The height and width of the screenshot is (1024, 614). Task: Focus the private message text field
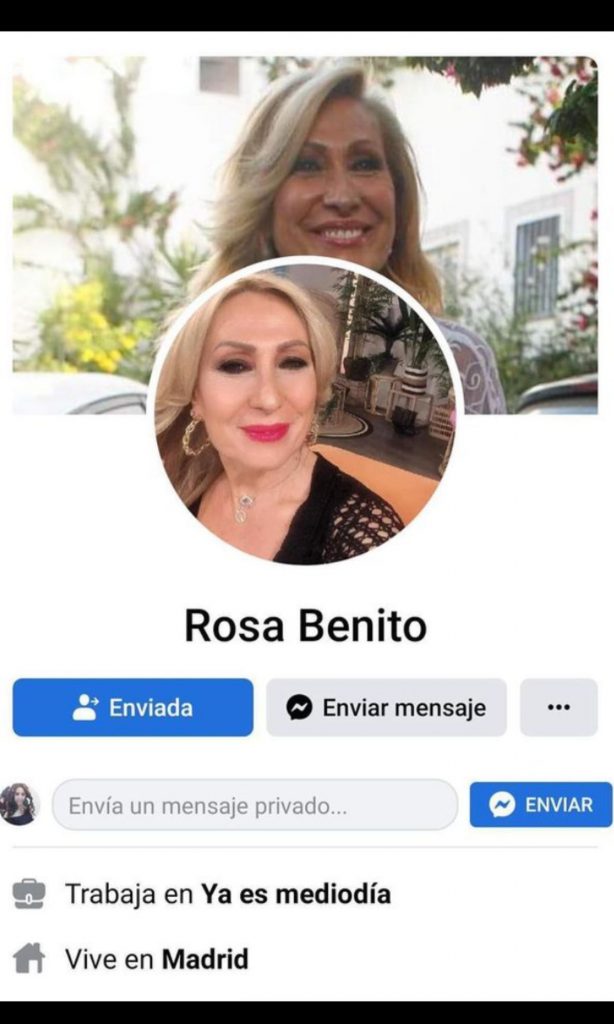coord(255,805)
